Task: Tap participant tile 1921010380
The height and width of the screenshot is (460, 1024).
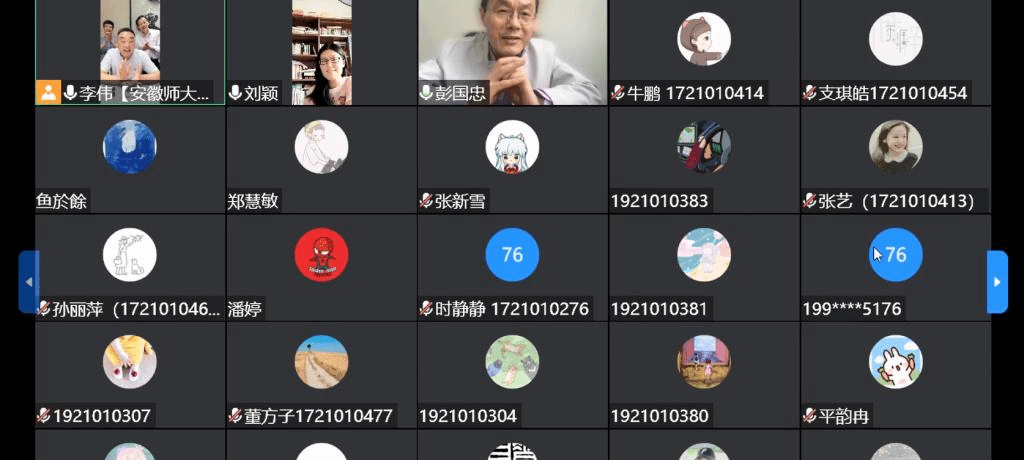Action: 703,374
